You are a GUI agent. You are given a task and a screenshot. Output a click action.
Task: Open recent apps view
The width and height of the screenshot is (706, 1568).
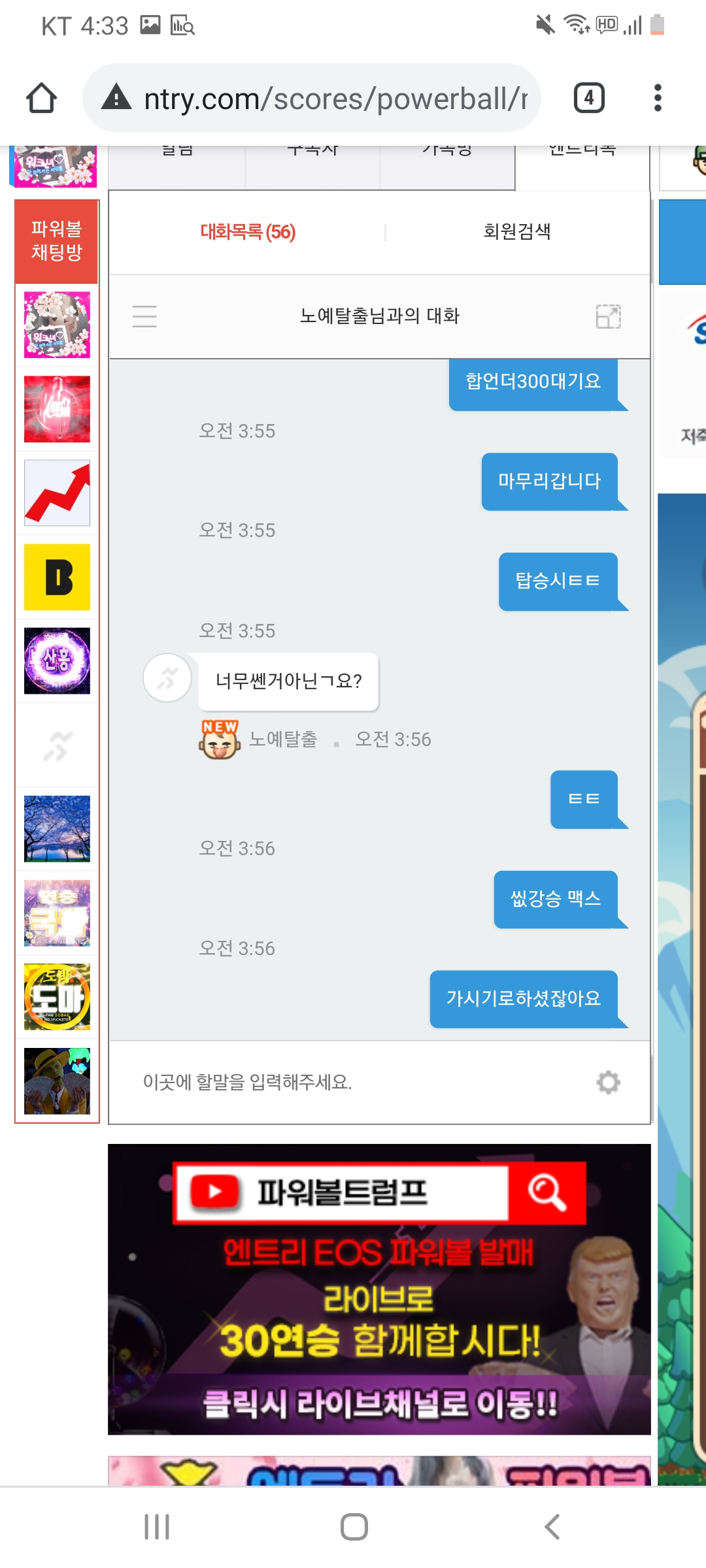point(157,1527)
